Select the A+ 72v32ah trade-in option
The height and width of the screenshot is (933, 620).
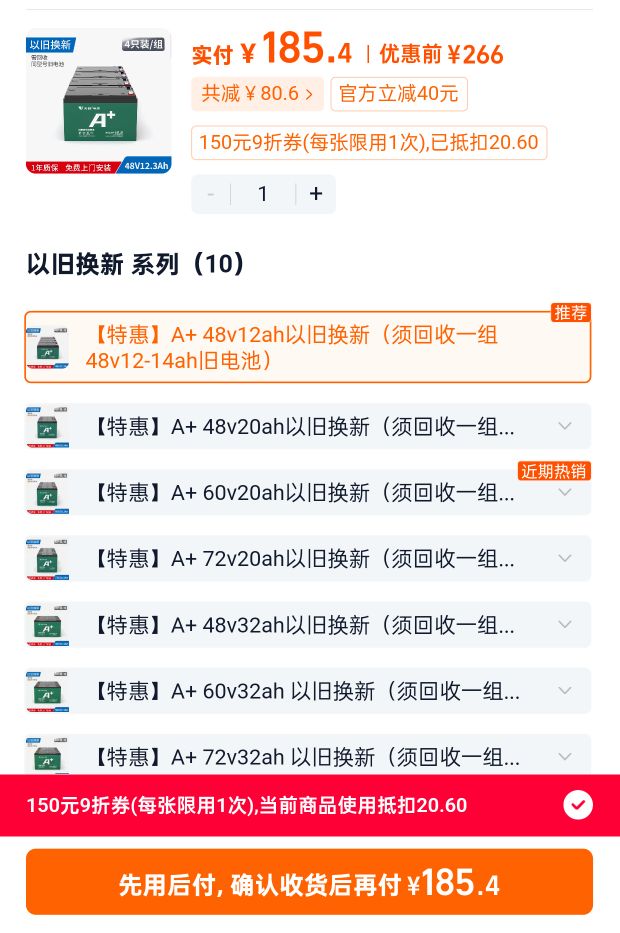click(308, 754)
